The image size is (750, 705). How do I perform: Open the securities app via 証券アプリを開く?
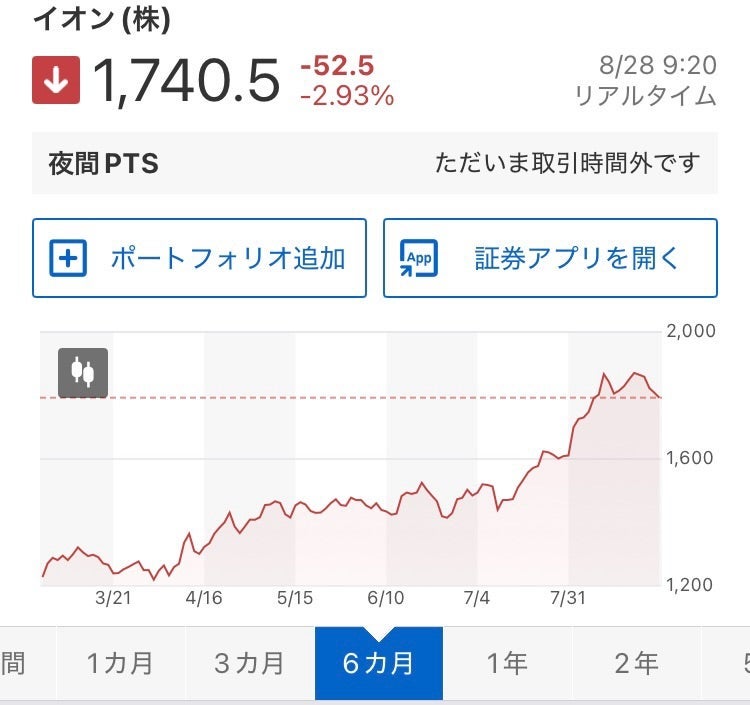point(550,258)
